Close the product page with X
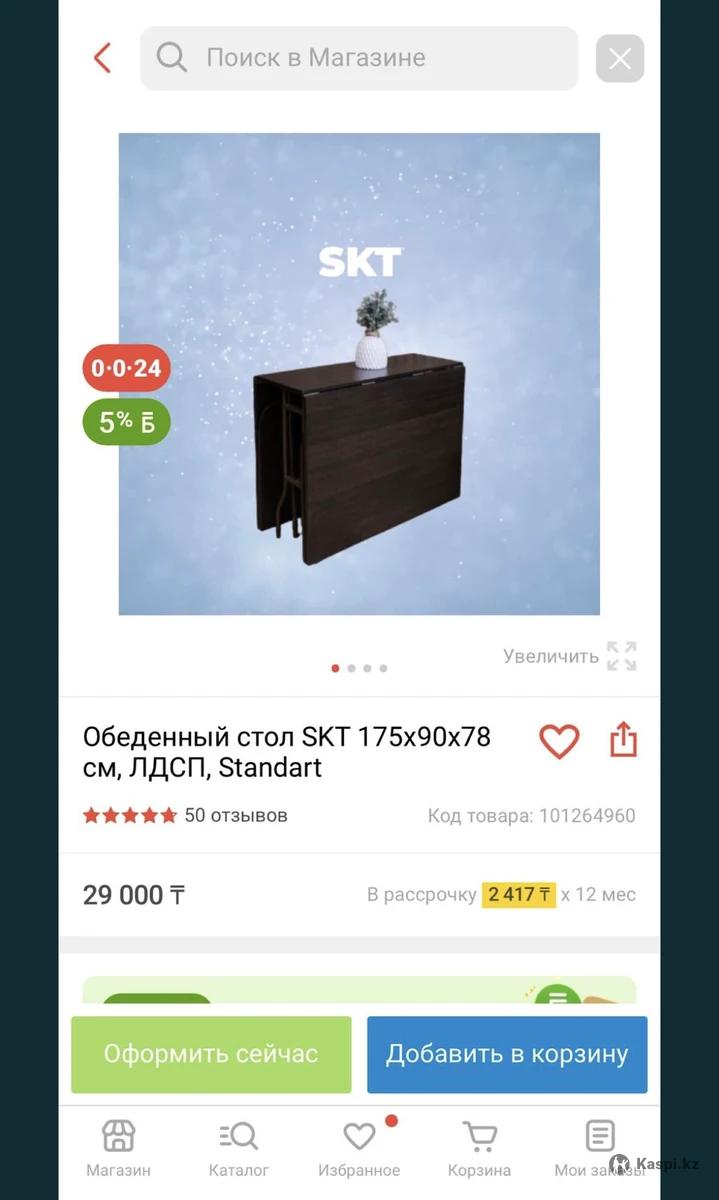This screenshot has width=719, height=1200. 620,59
